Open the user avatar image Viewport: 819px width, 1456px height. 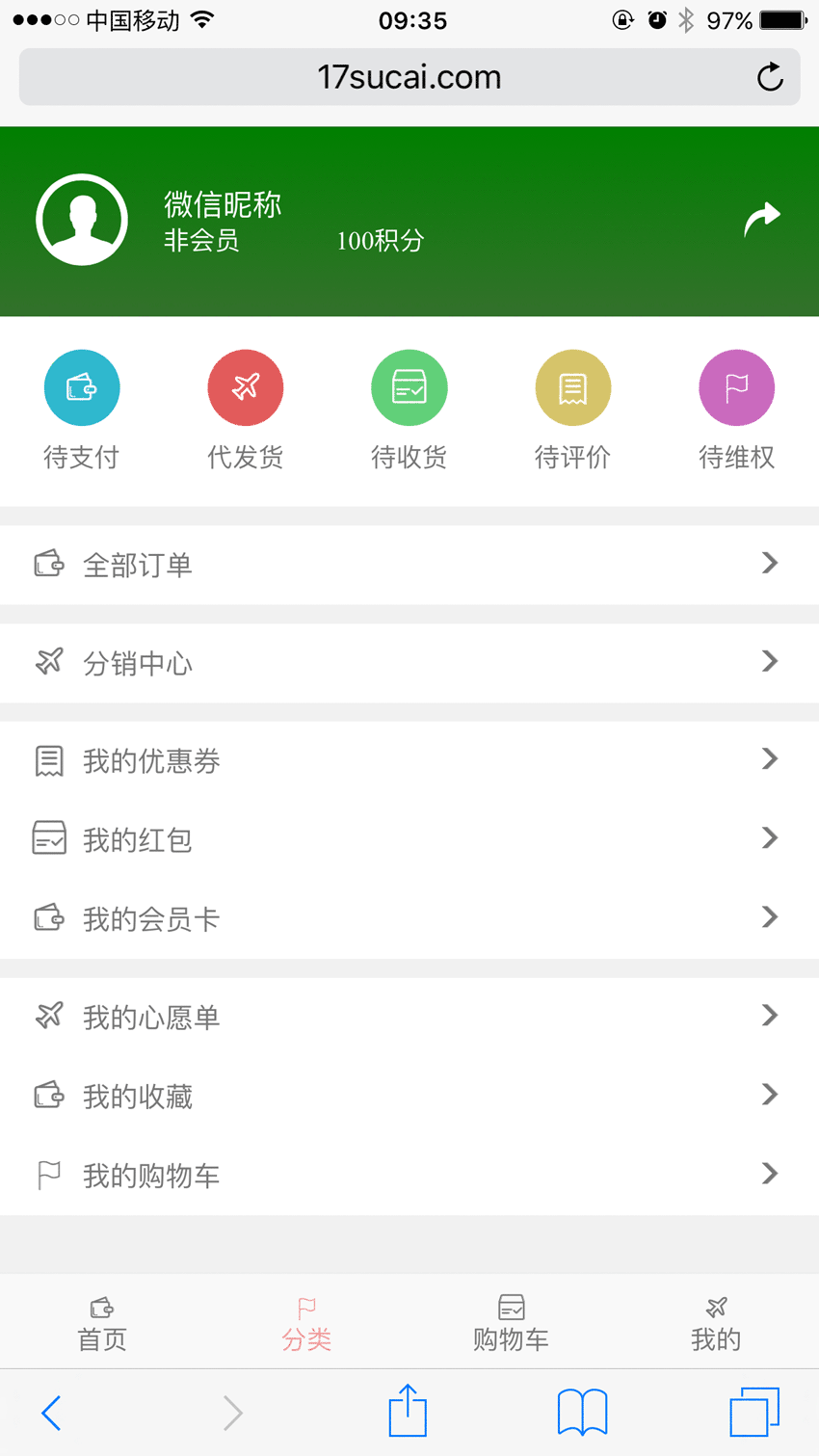tap(82, 220)
